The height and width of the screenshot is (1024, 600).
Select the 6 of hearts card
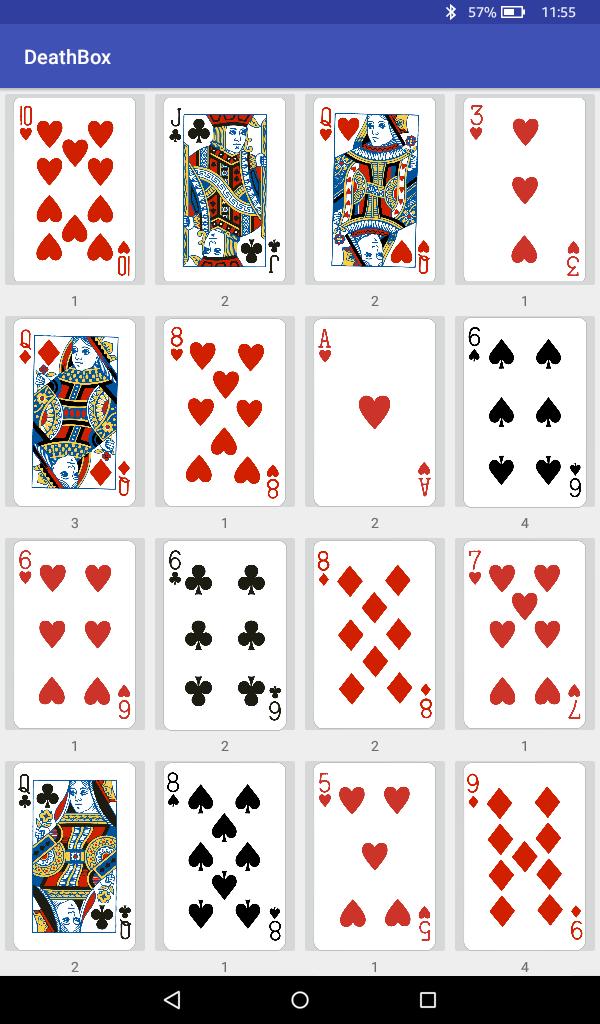click(x=75, y=634)
